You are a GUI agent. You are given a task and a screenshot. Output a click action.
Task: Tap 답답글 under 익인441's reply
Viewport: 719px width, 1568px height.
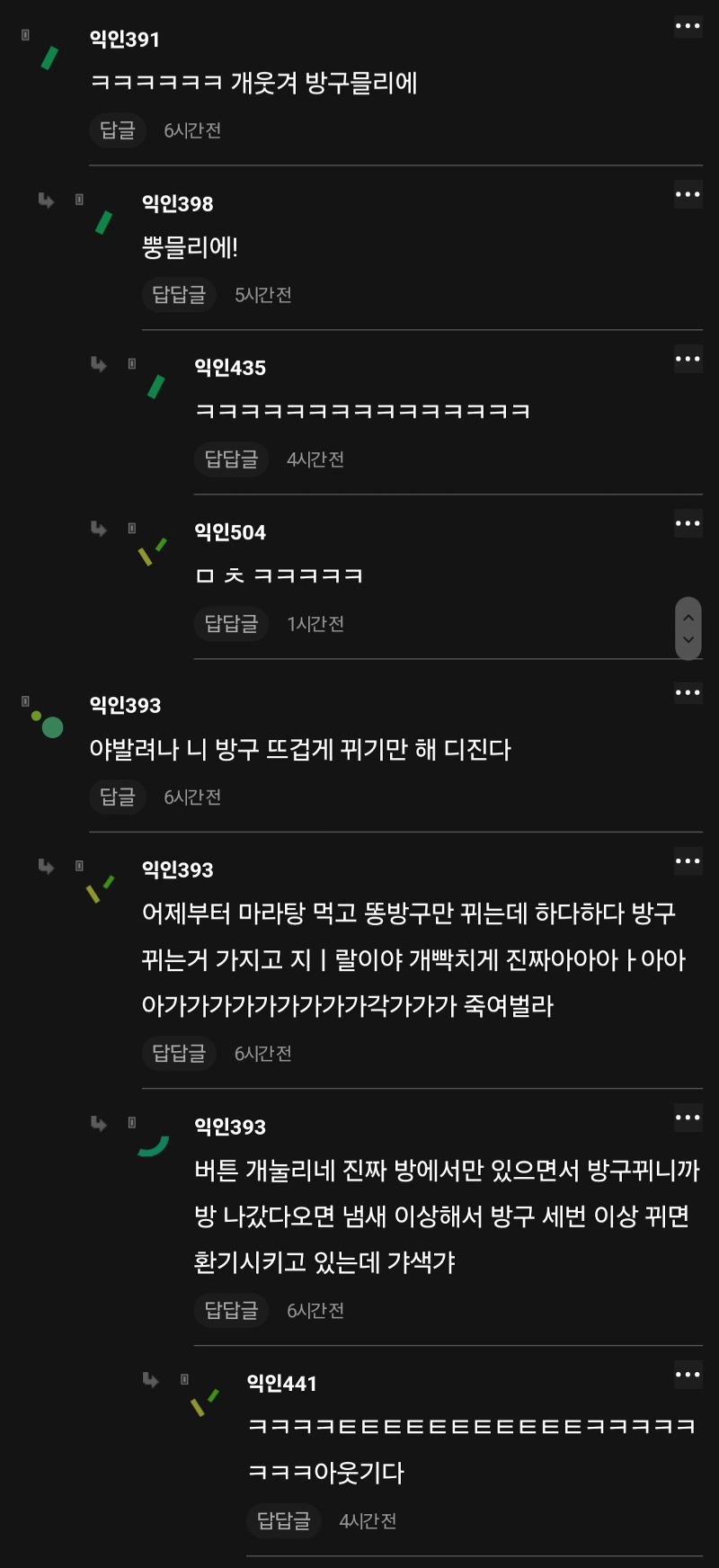click(283, 1520)
